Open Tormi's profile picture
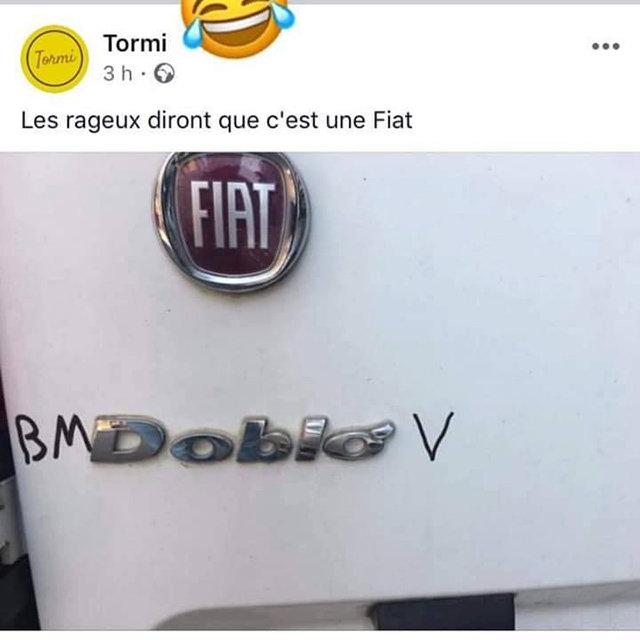Viewport: 640px width, 640px height. point(52,59)
